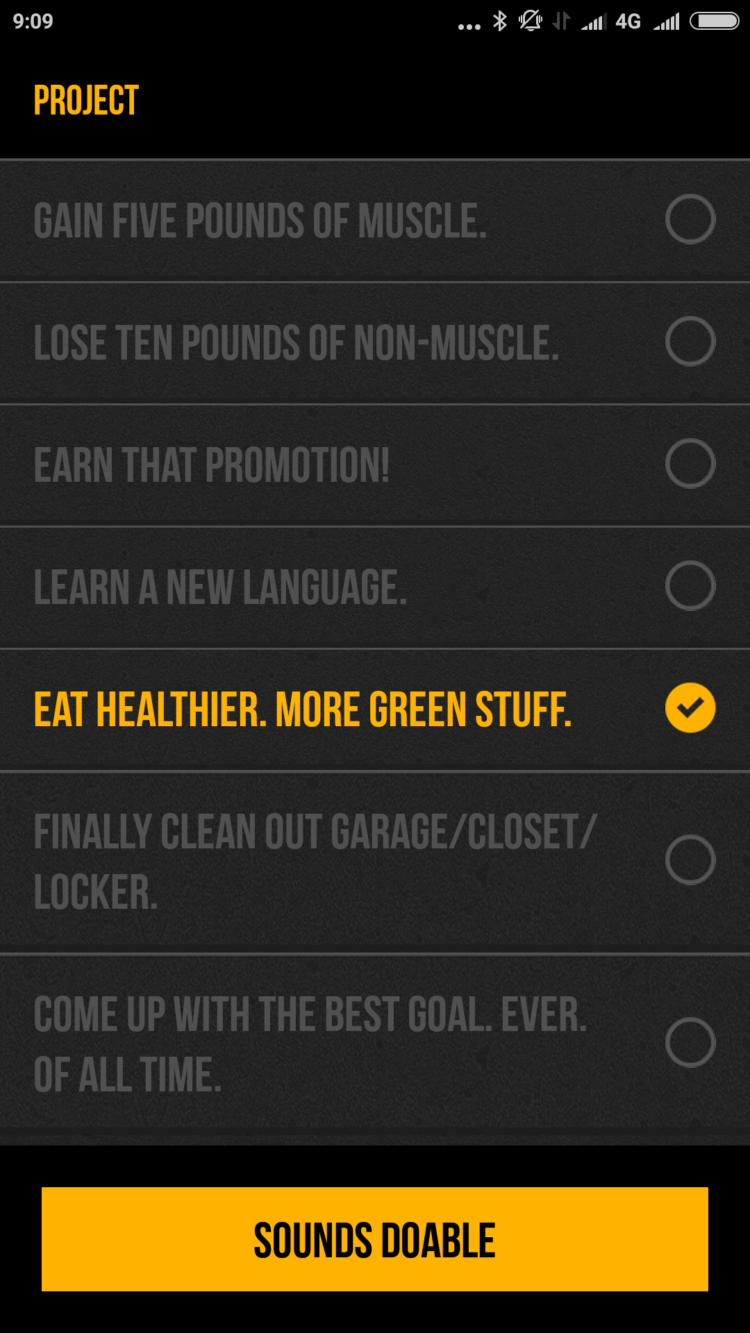The height and width of the screenshot is (1333, 750).
Task: Choose 'Lose ten pounds of non-muscle'
Action: pos(690,342)
